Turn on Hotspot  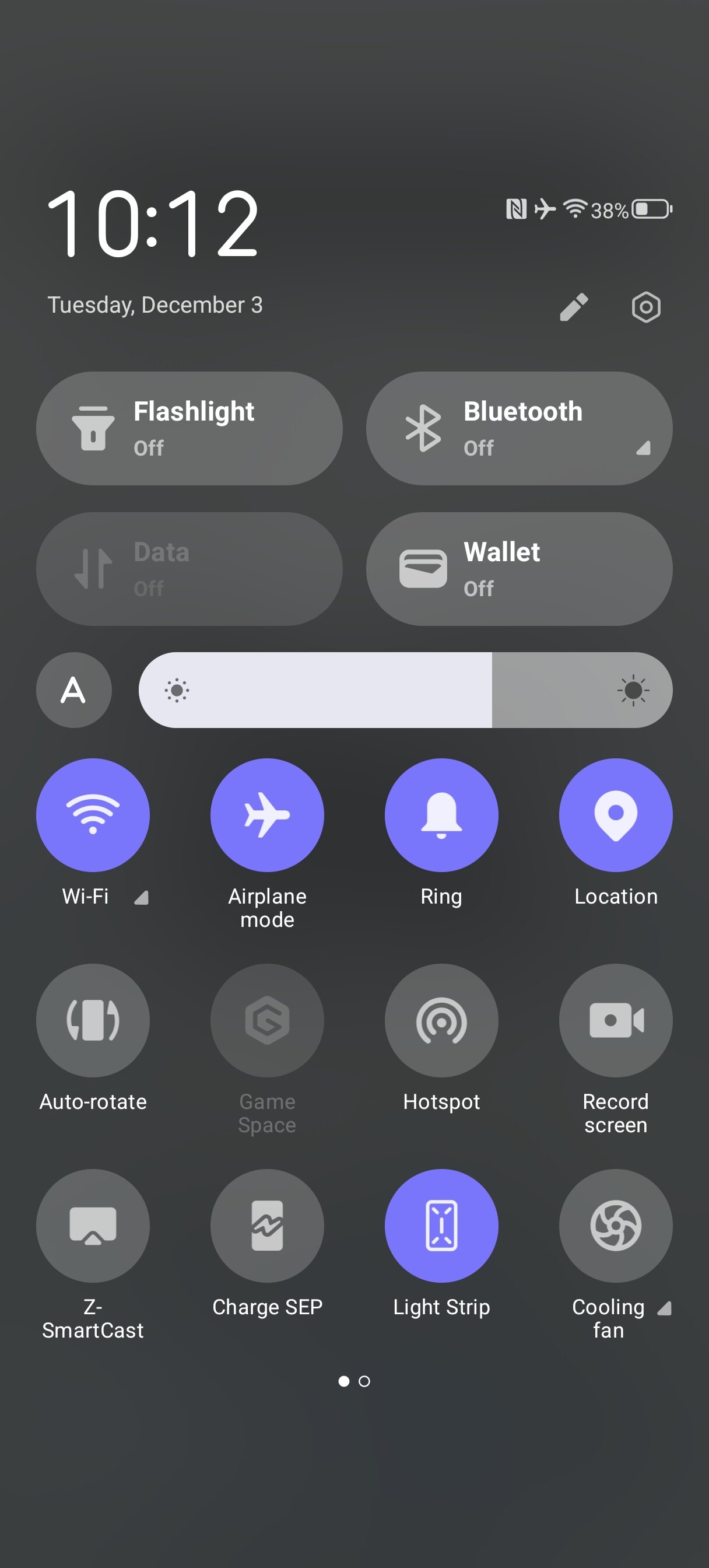pos(441,1020)
